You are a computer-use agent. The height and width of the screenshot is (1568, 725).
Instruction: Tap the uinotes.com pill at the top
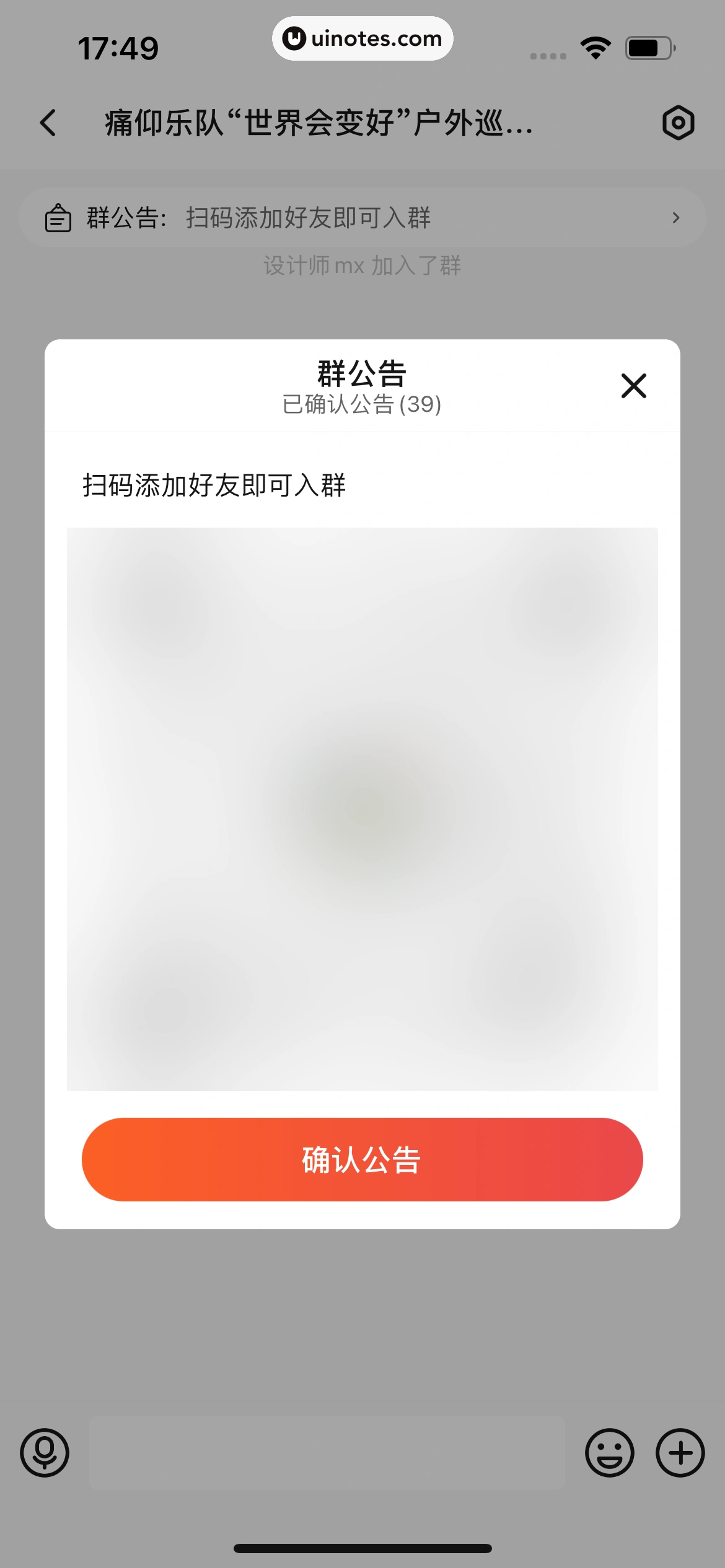click(x=362, y=38)
